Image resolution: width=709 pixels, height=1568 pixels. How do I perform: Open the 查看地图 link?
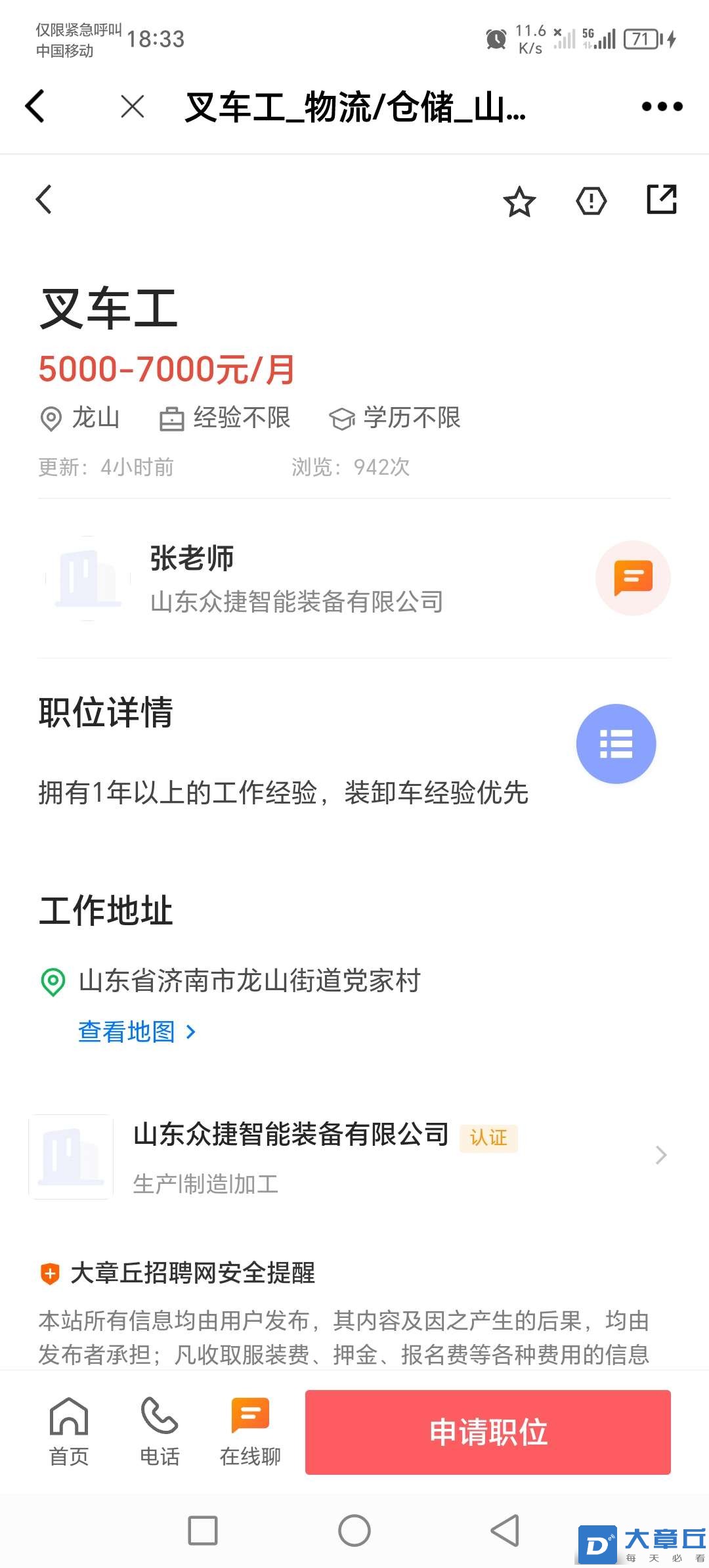[137, 1032]
